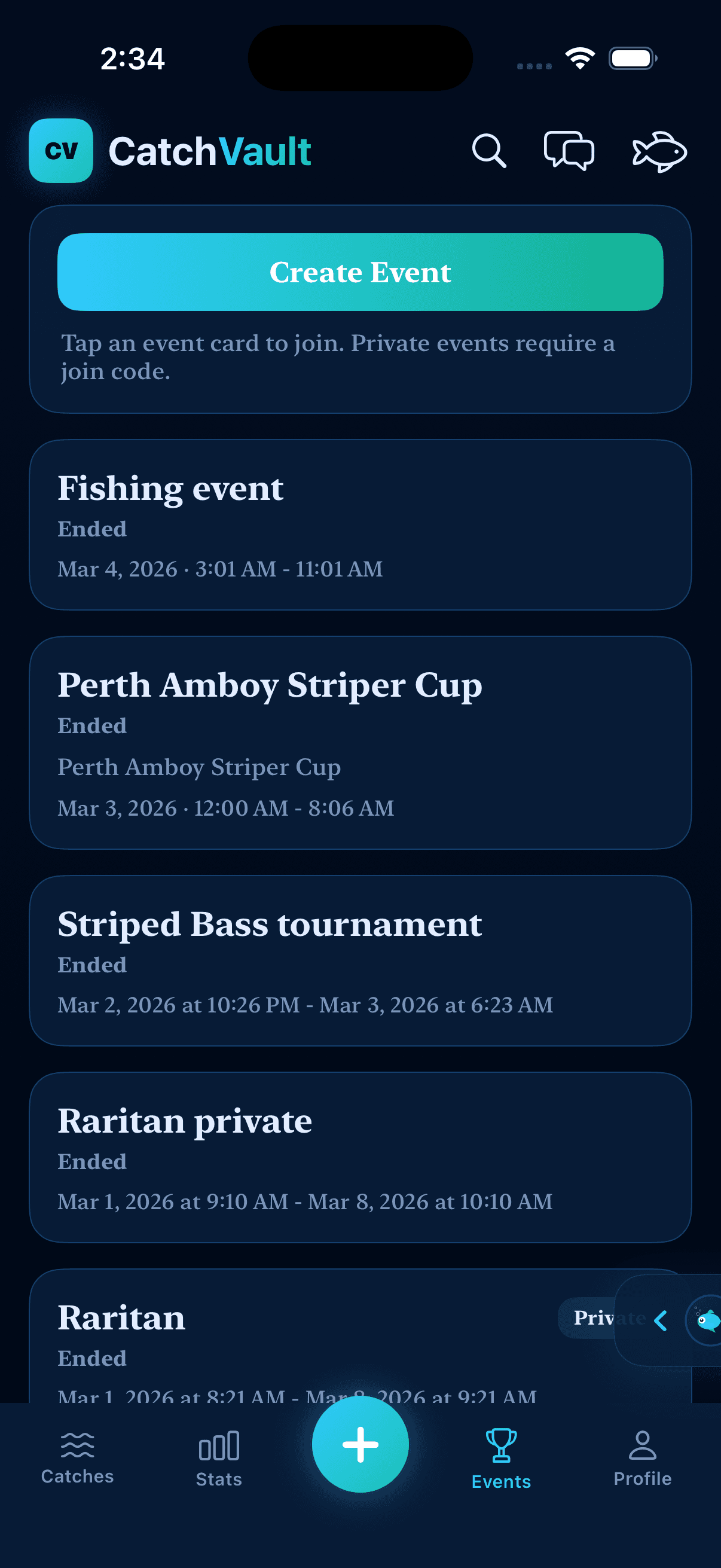721x1568 pixels.
Task: Open Stats via the bar chart icon
Action: pyautogui.click(x=219, y=1445)
